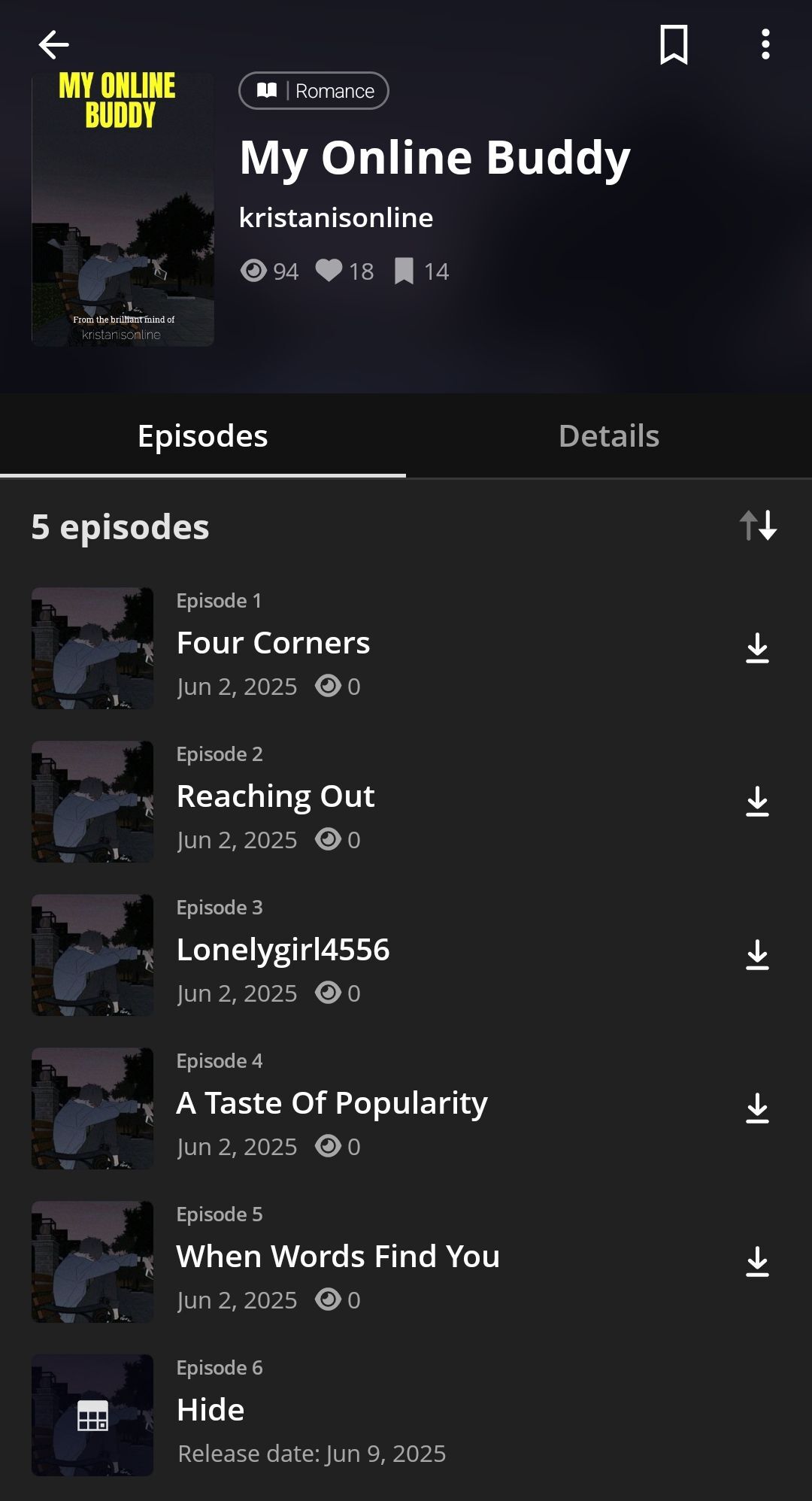The height and width of the screenshot is (1501, 812).
Task: Go back using the arrow icon
Action: pyautogui.click(x=54, y=45)
